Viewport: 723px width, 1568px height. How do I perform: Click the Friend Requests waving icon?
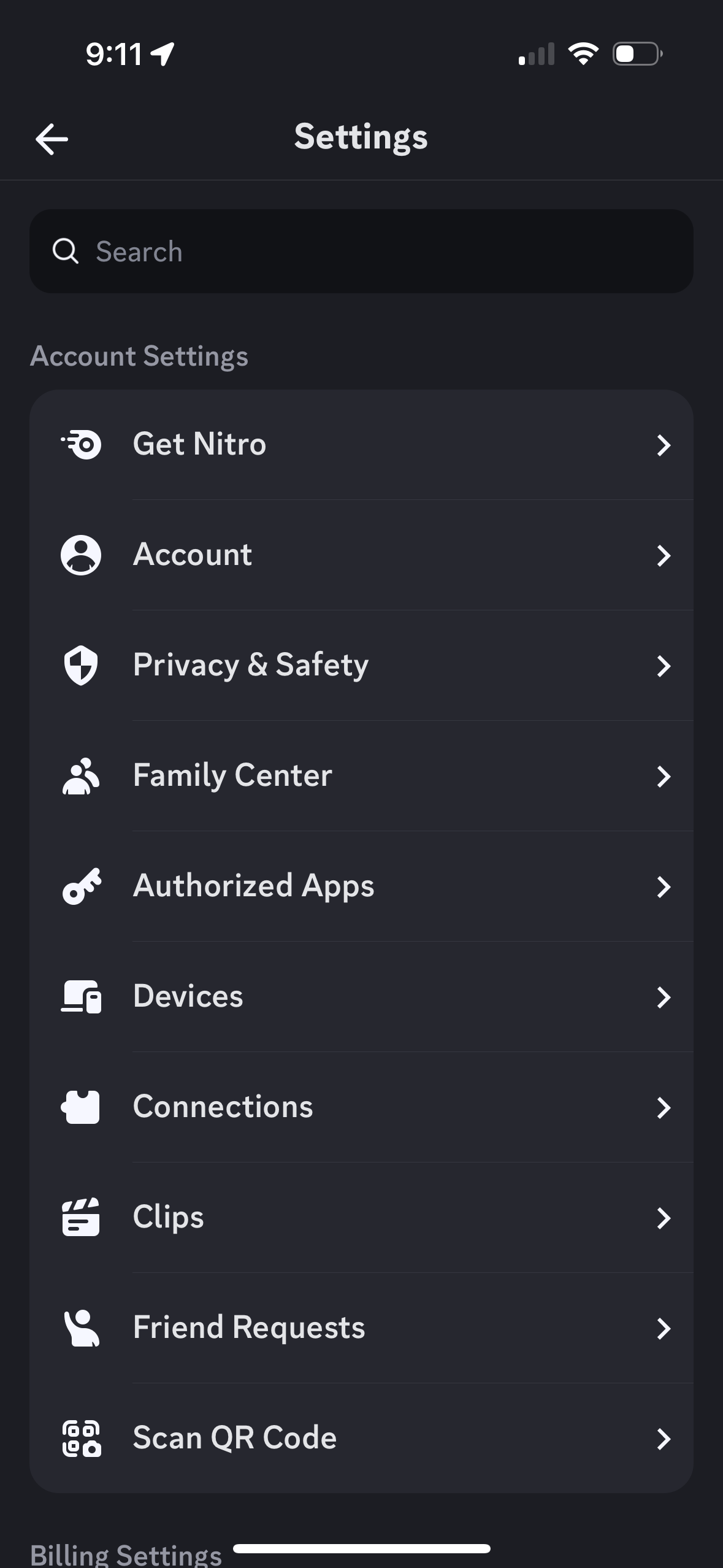click(x=80, y=1329)
